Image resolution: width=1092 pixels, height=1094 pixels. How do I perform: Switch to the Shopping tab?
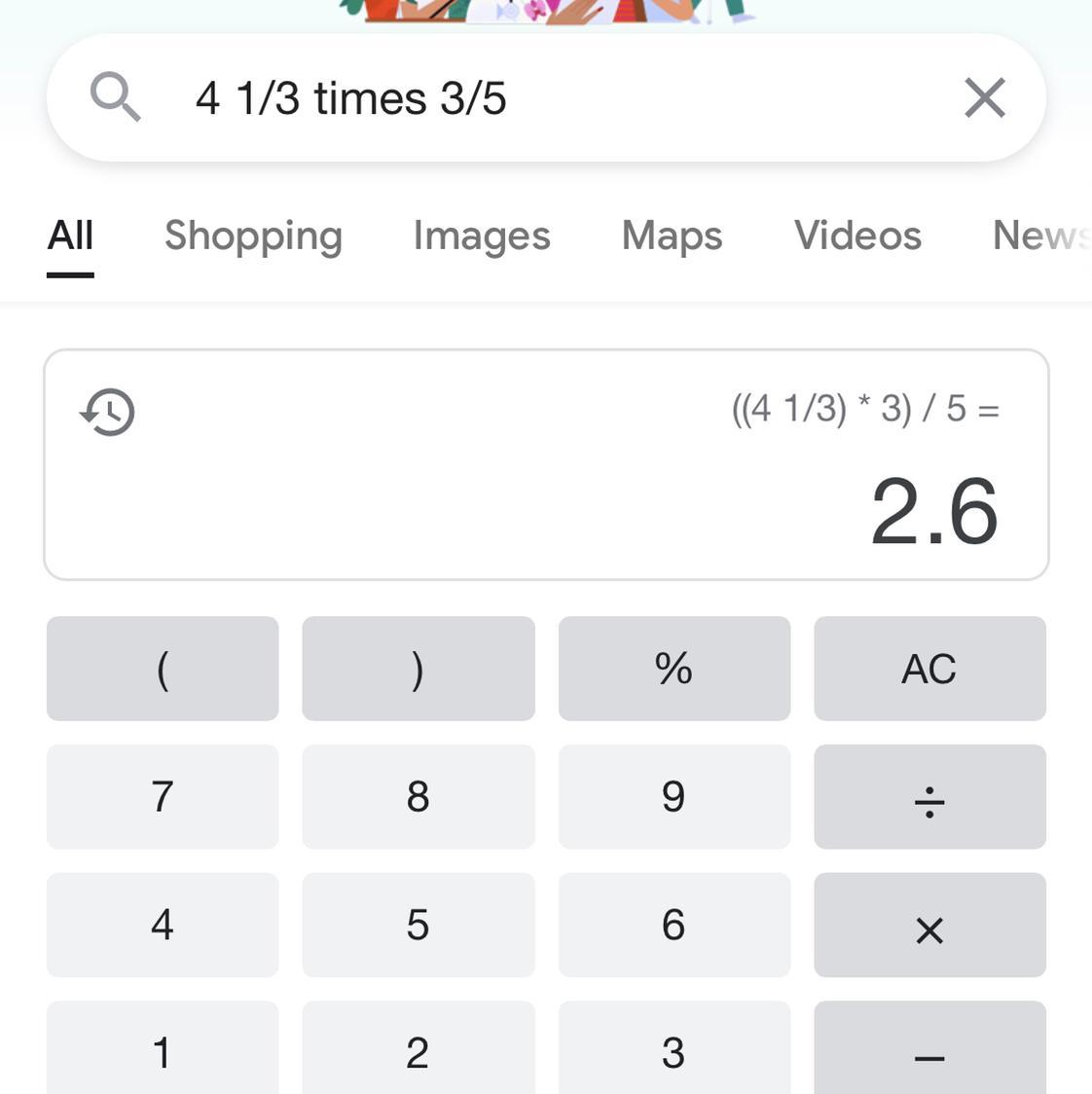[253, 236]
